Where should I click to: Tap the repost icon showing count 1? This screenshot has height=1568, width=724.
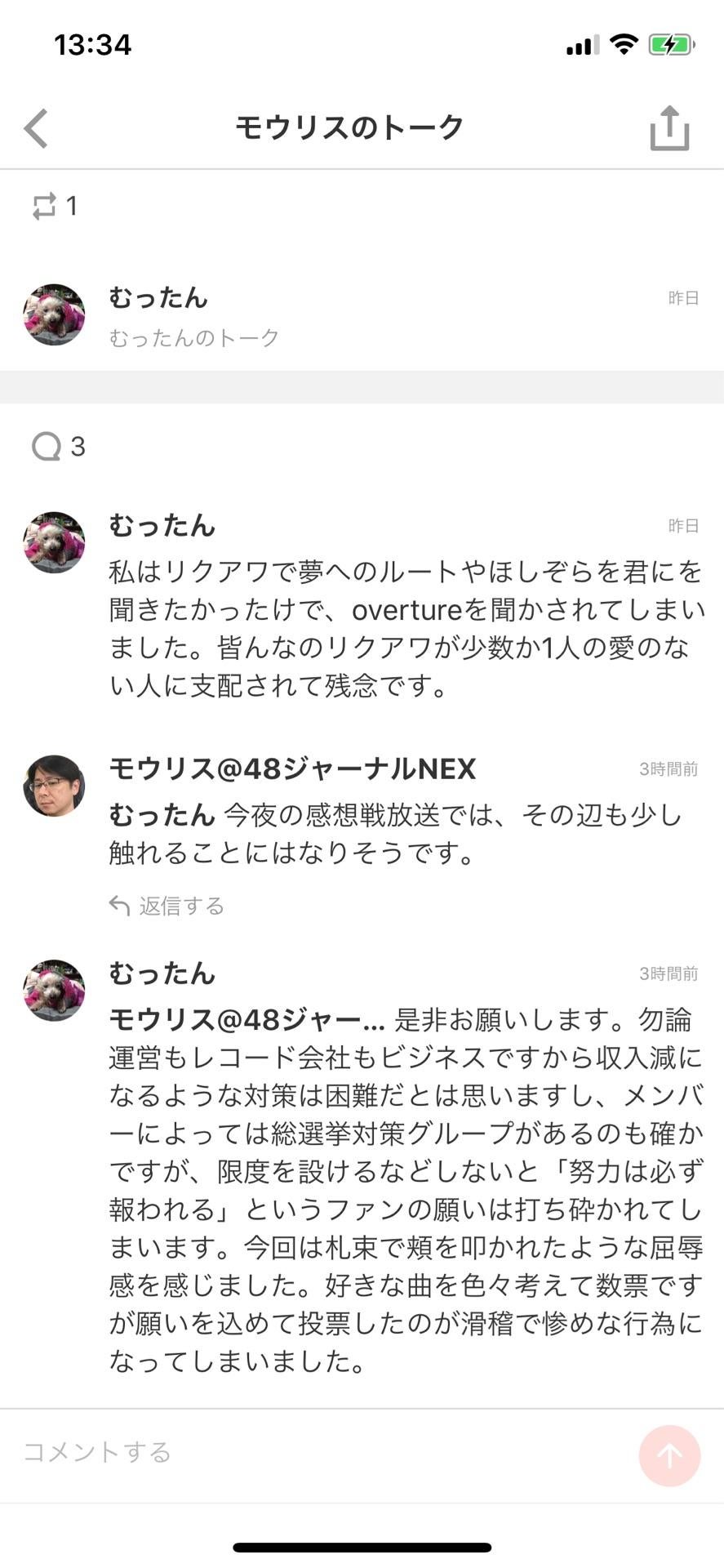[47, 206]
